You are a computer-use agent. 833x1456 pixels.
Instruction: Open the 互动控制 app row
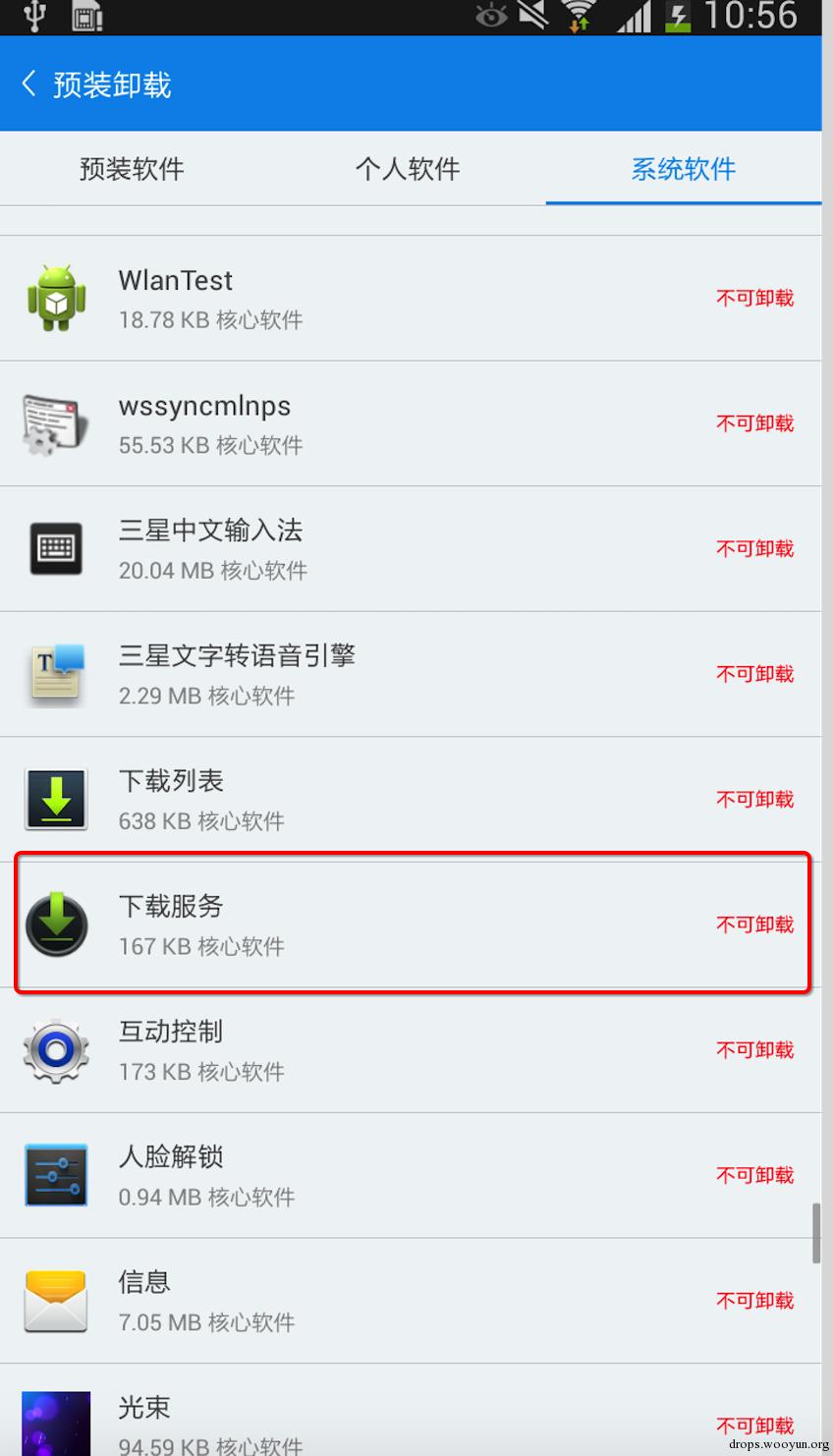coord(393,1050)
